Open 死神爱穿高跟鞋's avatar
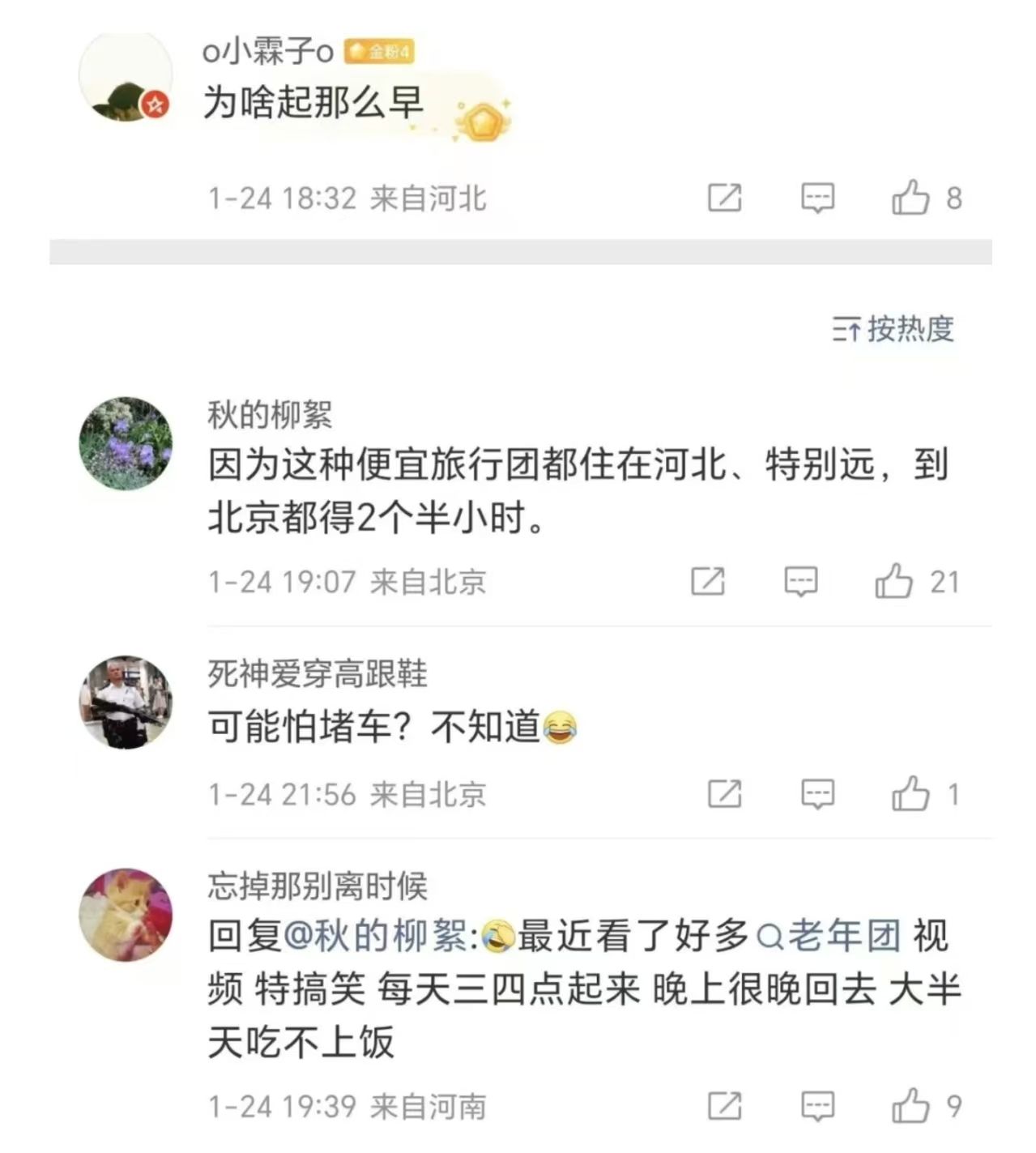The width and height of the screenshot is (1036, 1153). tap(126, 702)
